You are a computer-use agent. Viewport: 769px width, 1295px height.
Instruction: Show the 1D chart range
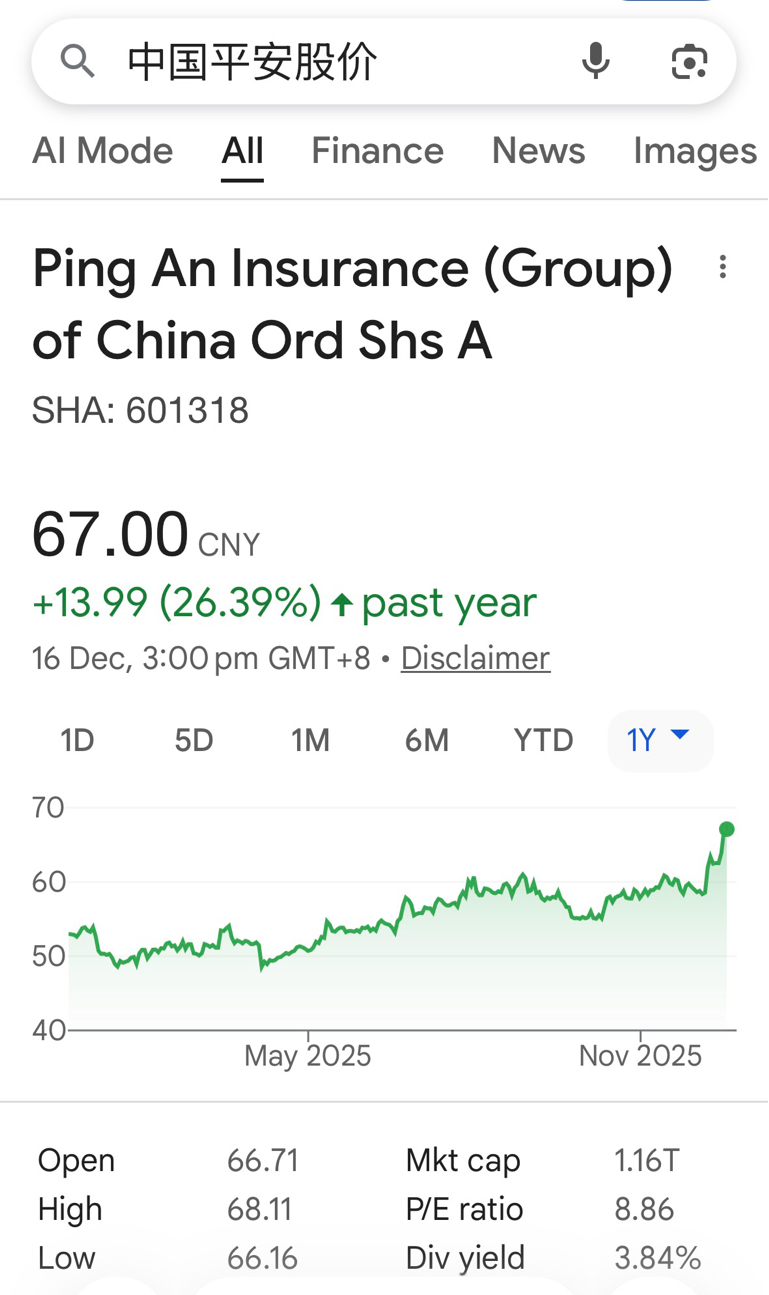pyautogui.click(x=77, y=741)
